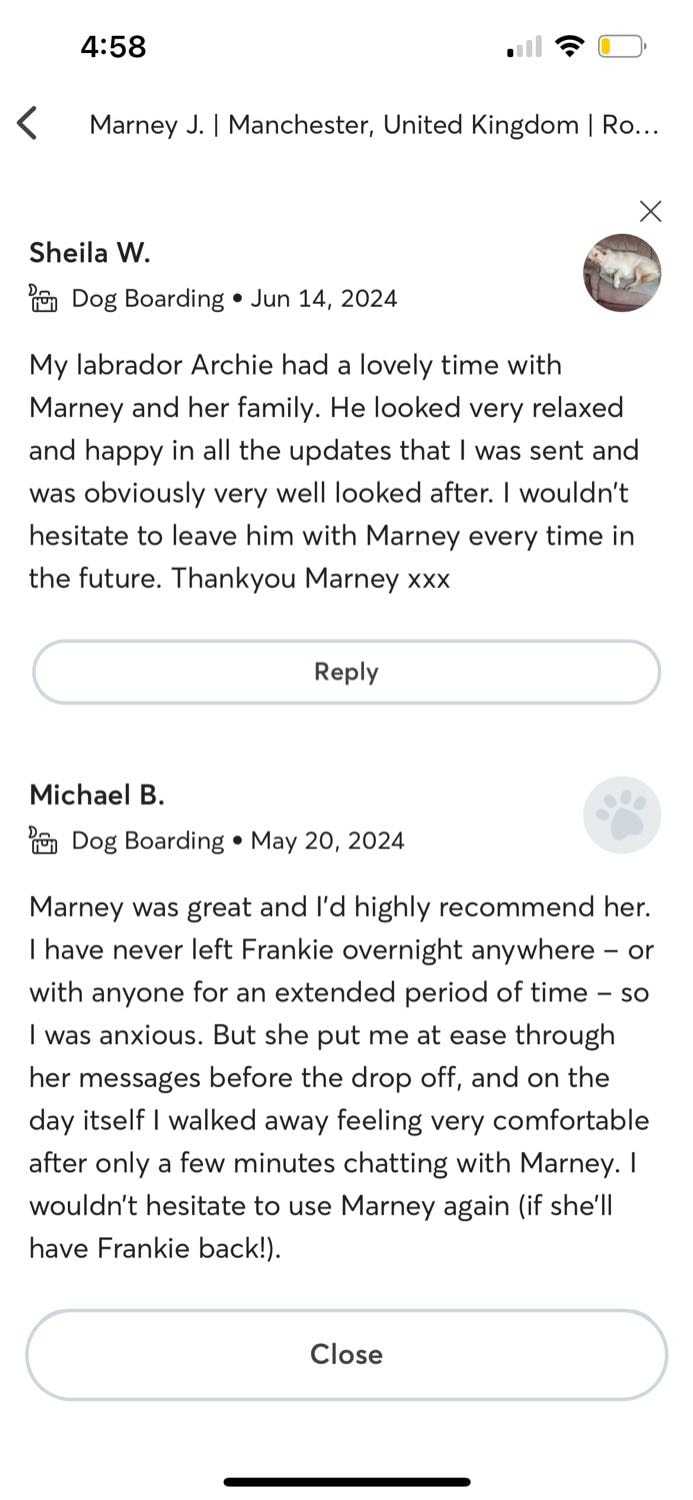Open Sheila W.'s profile photo
This screenshot has height=1500, width=693.
point(622,273)
